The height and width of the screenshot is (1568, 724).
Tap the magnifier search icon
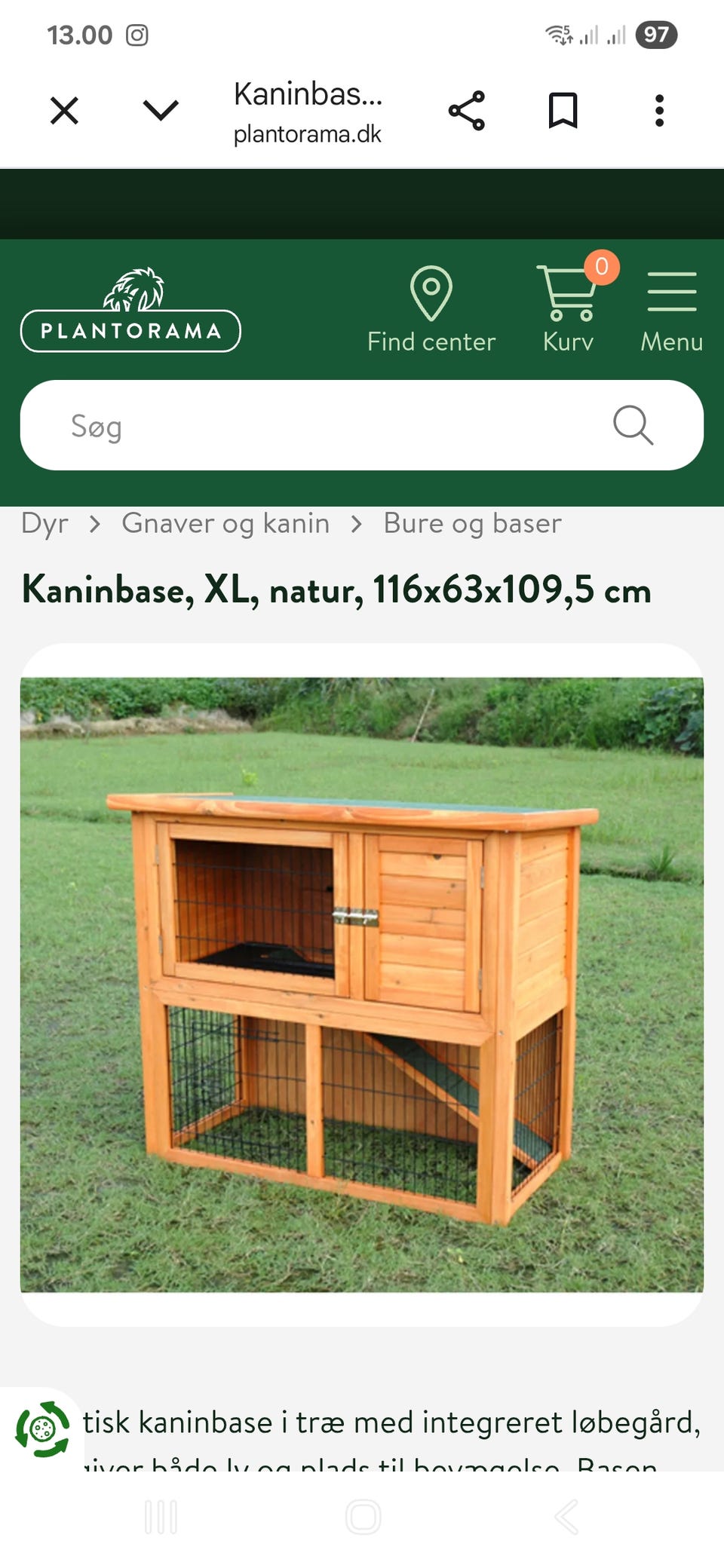pyautogui.click(x=633, y=425)
